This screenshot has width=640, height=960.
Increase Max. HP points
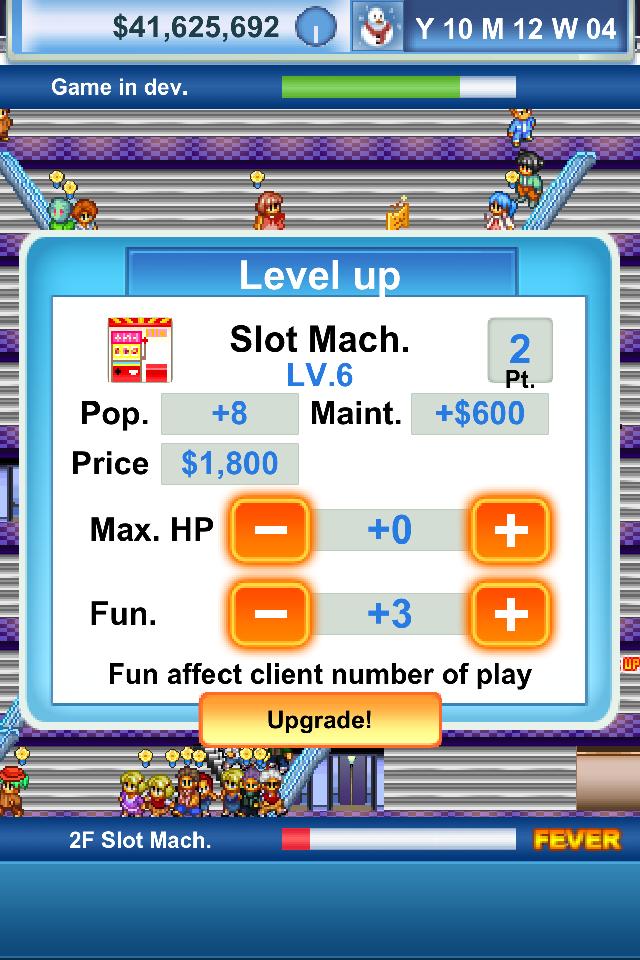click(510, 529)
